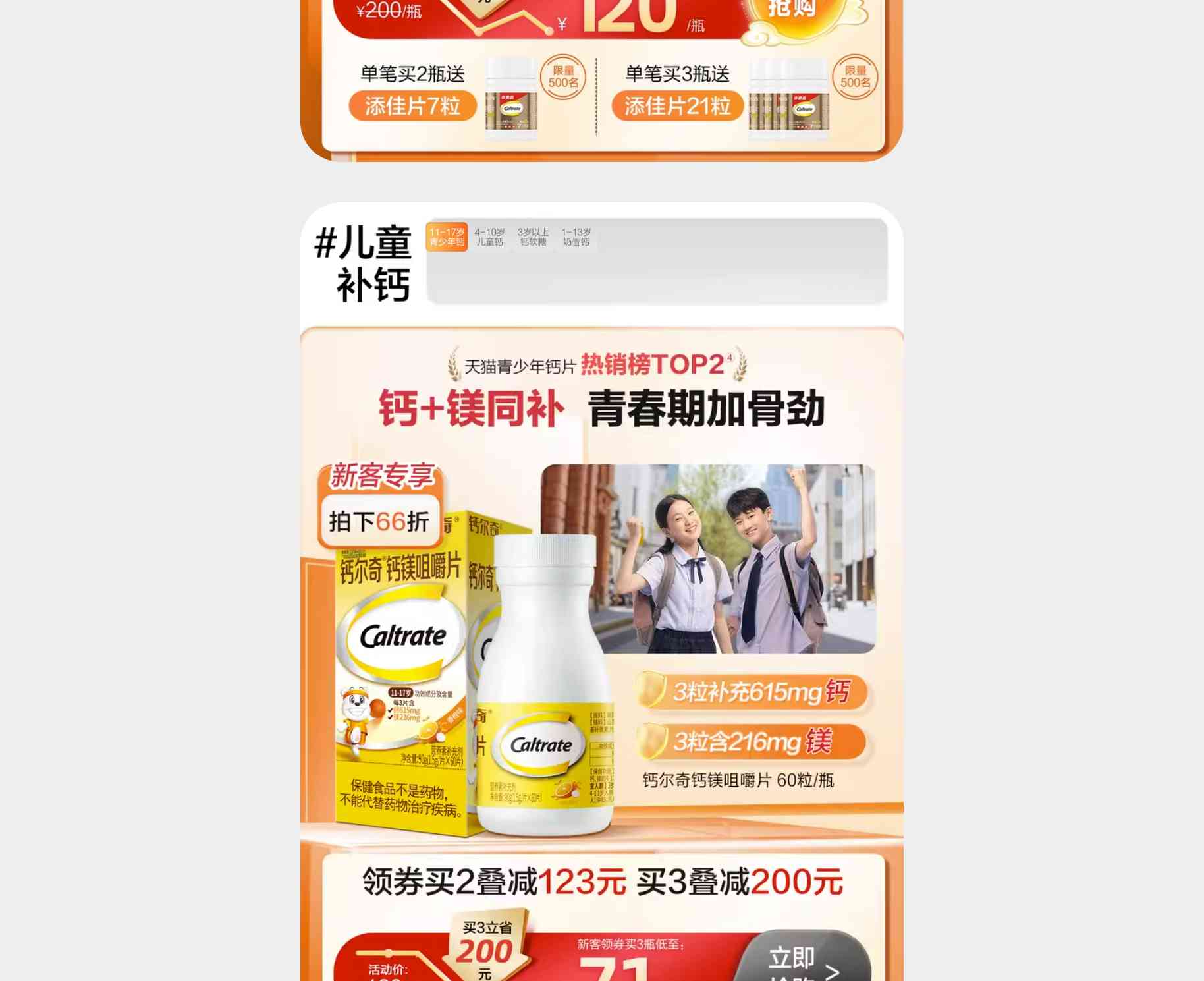Switch to the 3岁以上 钙软糖 tab
The height and width of the screenshot is (981, 1204).
point(533,237)
